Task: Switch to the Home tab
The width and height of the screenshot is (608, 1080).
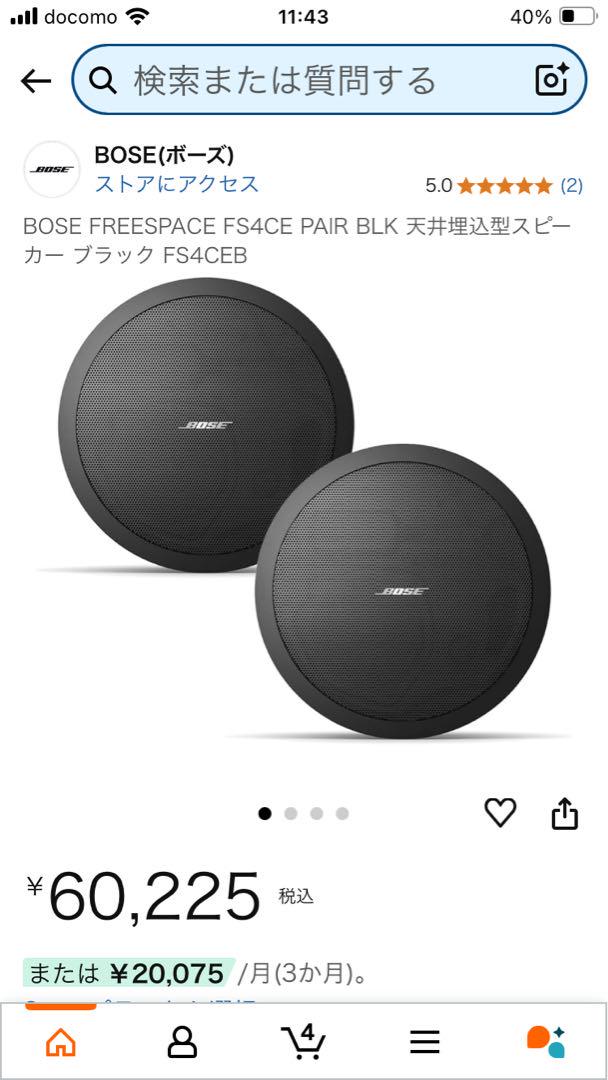Action: click(61, 1042)
